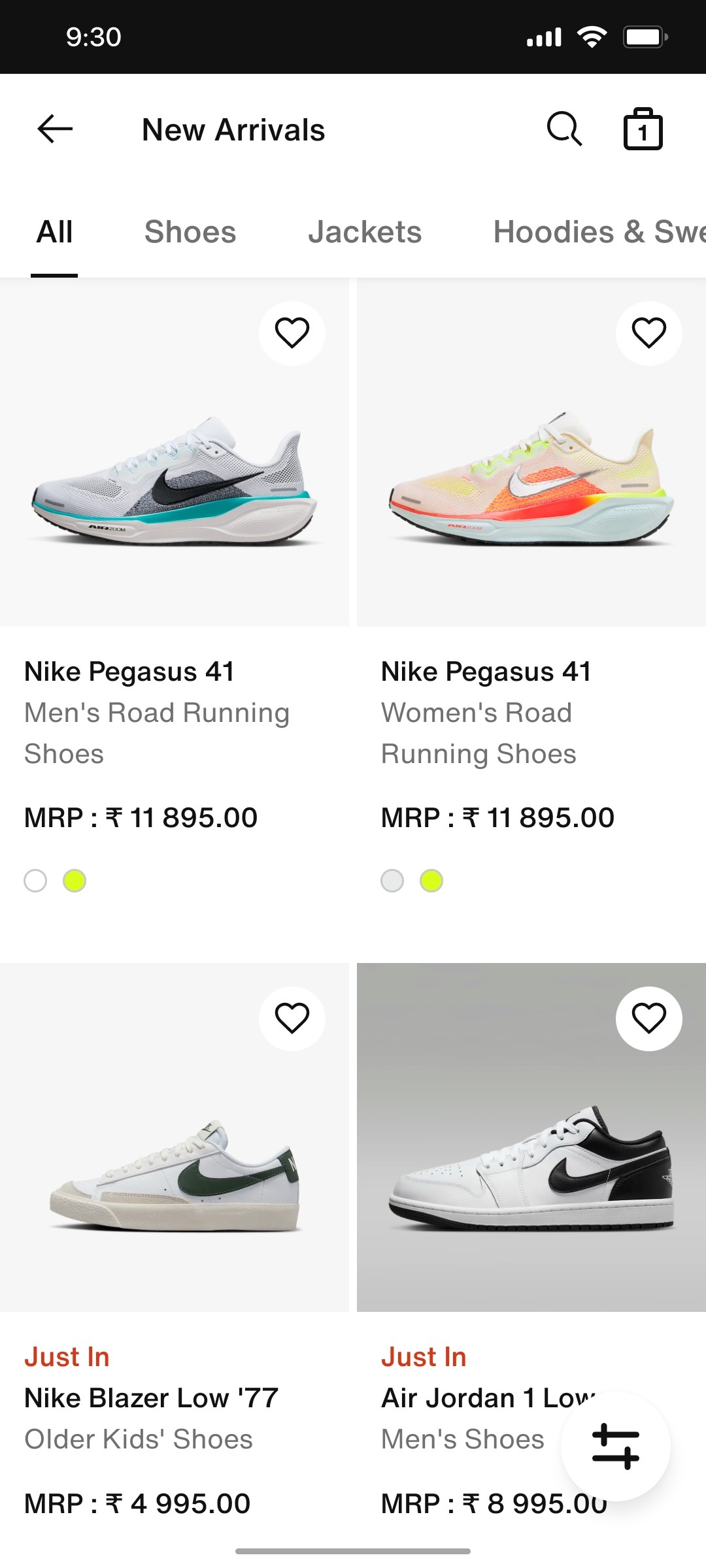Open the shopping bag with 1 item
Image resolution: width=706 pixels, height=1568 pixels.
pyautogui.click(x=643, y=129)
